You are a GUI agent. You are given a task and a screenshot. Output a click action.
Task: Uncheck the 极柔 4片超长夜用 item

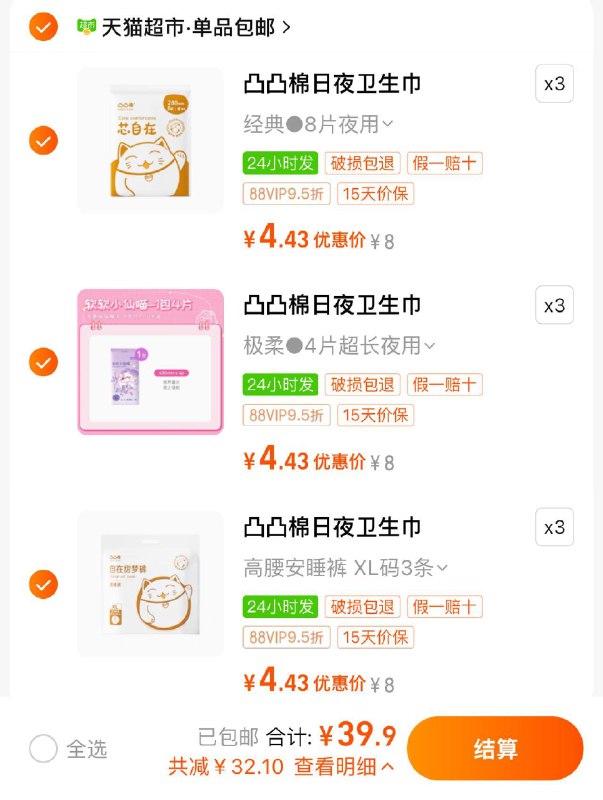(43, 362)
